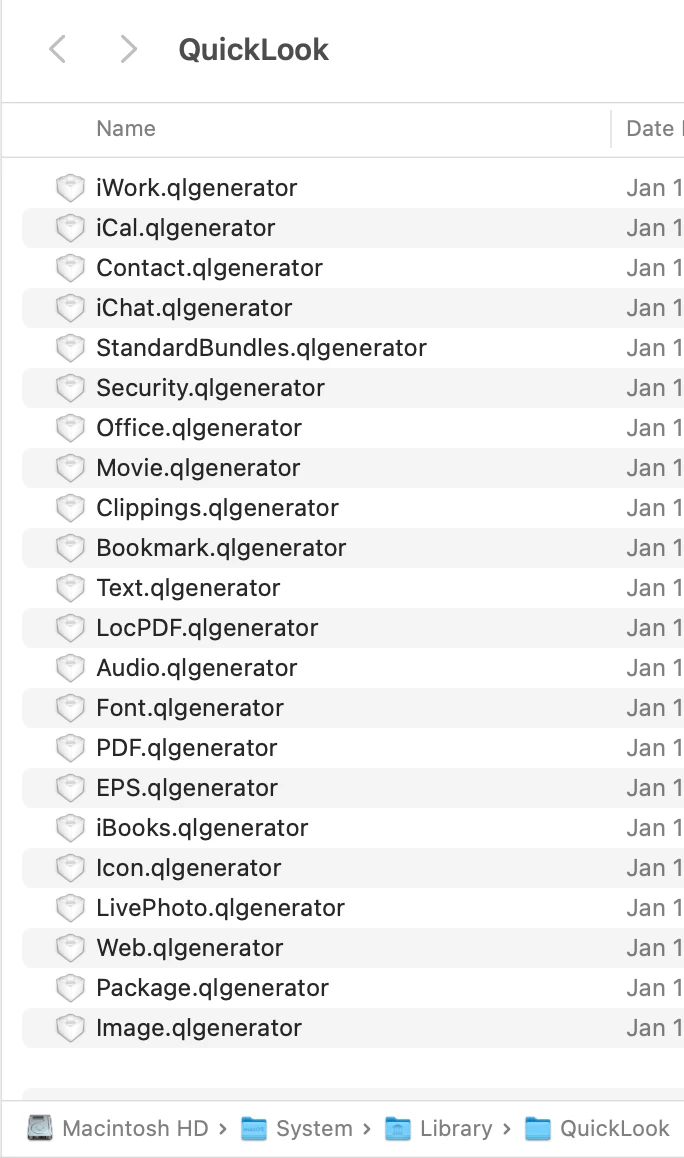Screen dimensions: 684x1158
Task: Select Movie.qlgenerator
Action: click(198, 468)
